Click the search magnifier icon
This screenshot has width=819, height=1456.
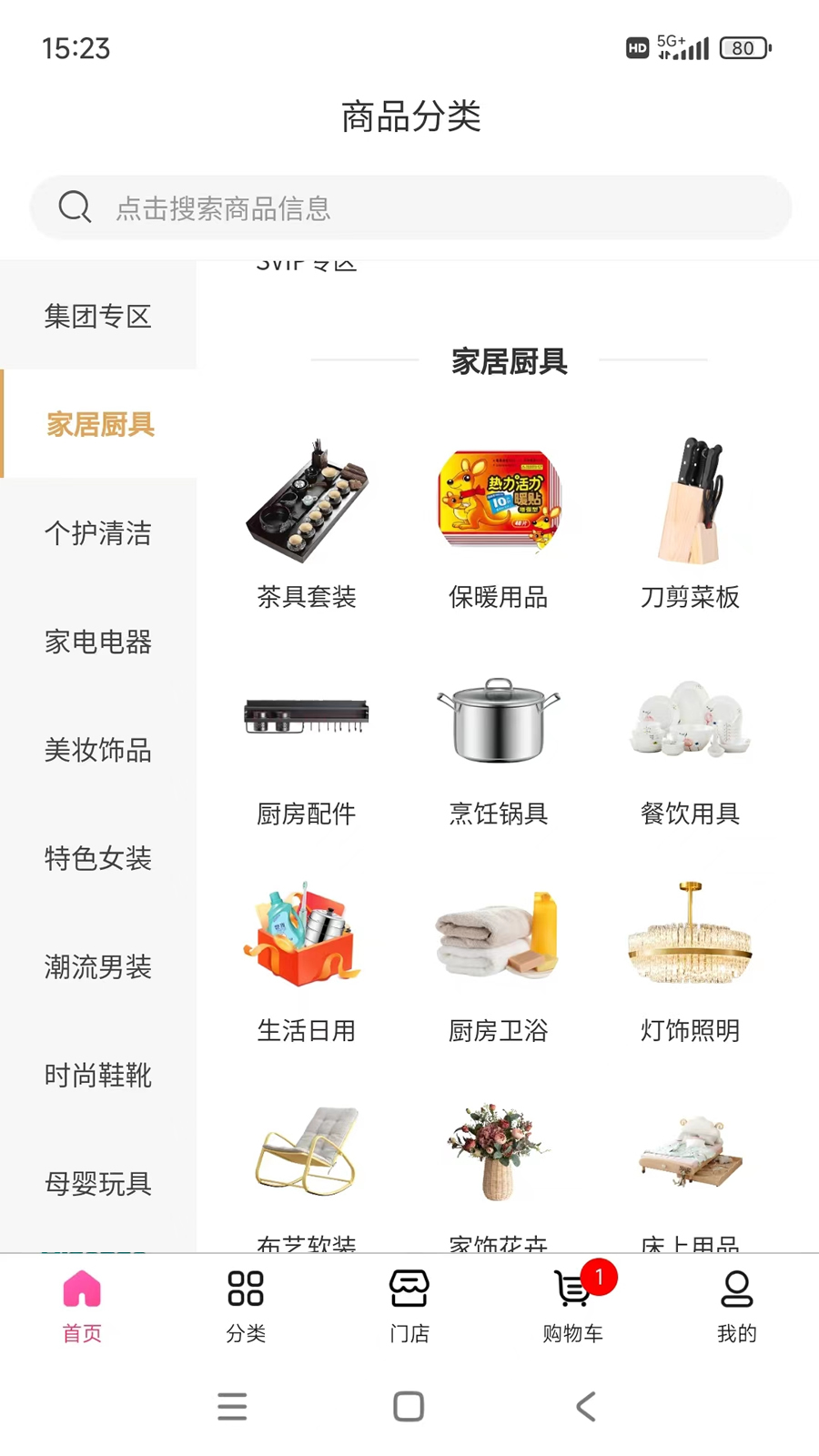click(75, 207)
